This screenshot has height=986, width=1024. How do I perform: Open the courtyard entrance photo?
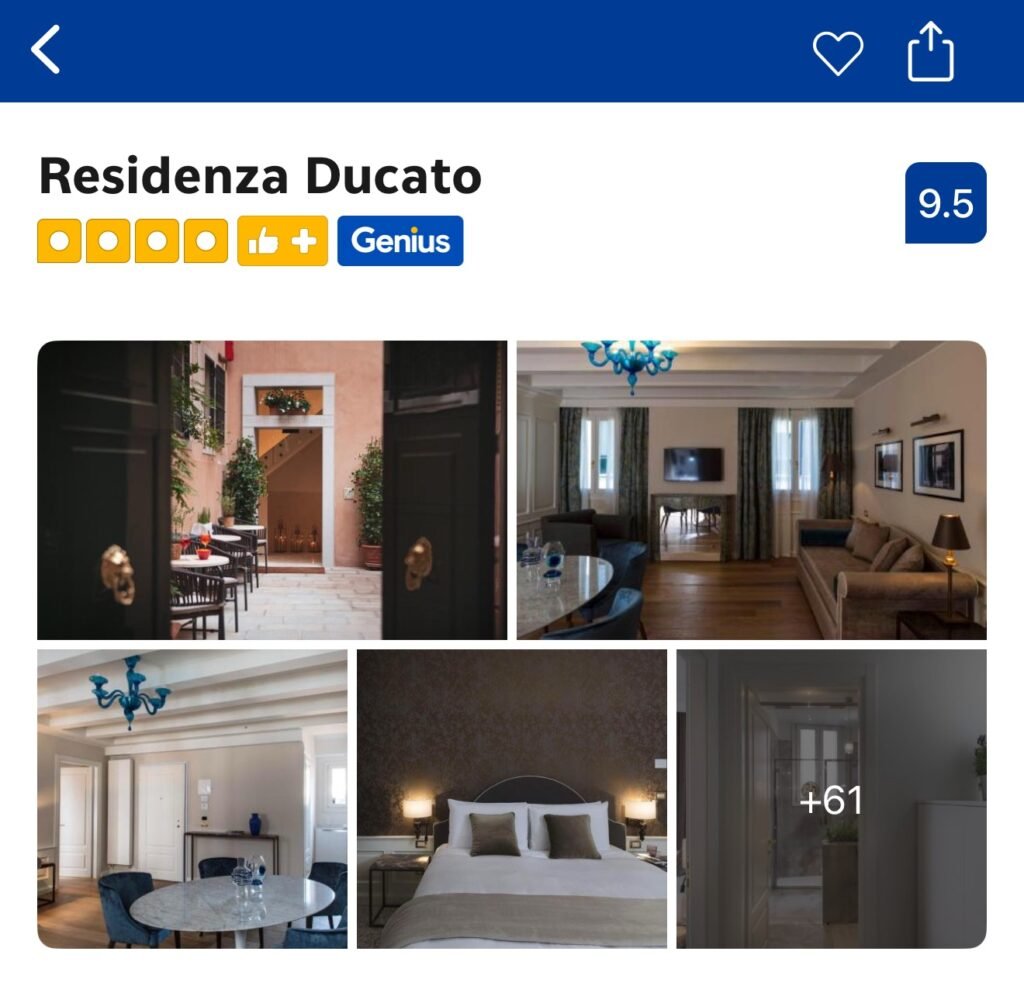(x=271, y=490)
